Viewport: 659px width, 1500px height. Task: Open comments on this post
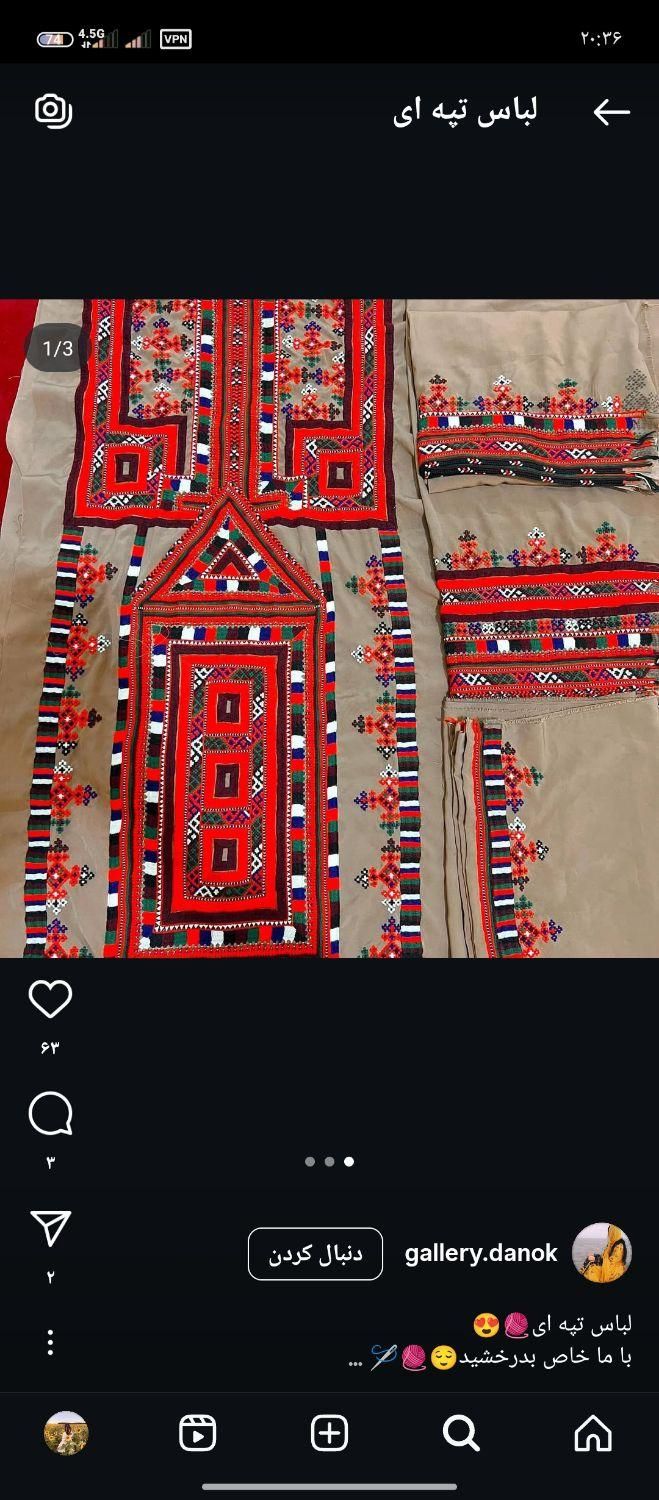pyautogui.click(x=50, y=1114)
